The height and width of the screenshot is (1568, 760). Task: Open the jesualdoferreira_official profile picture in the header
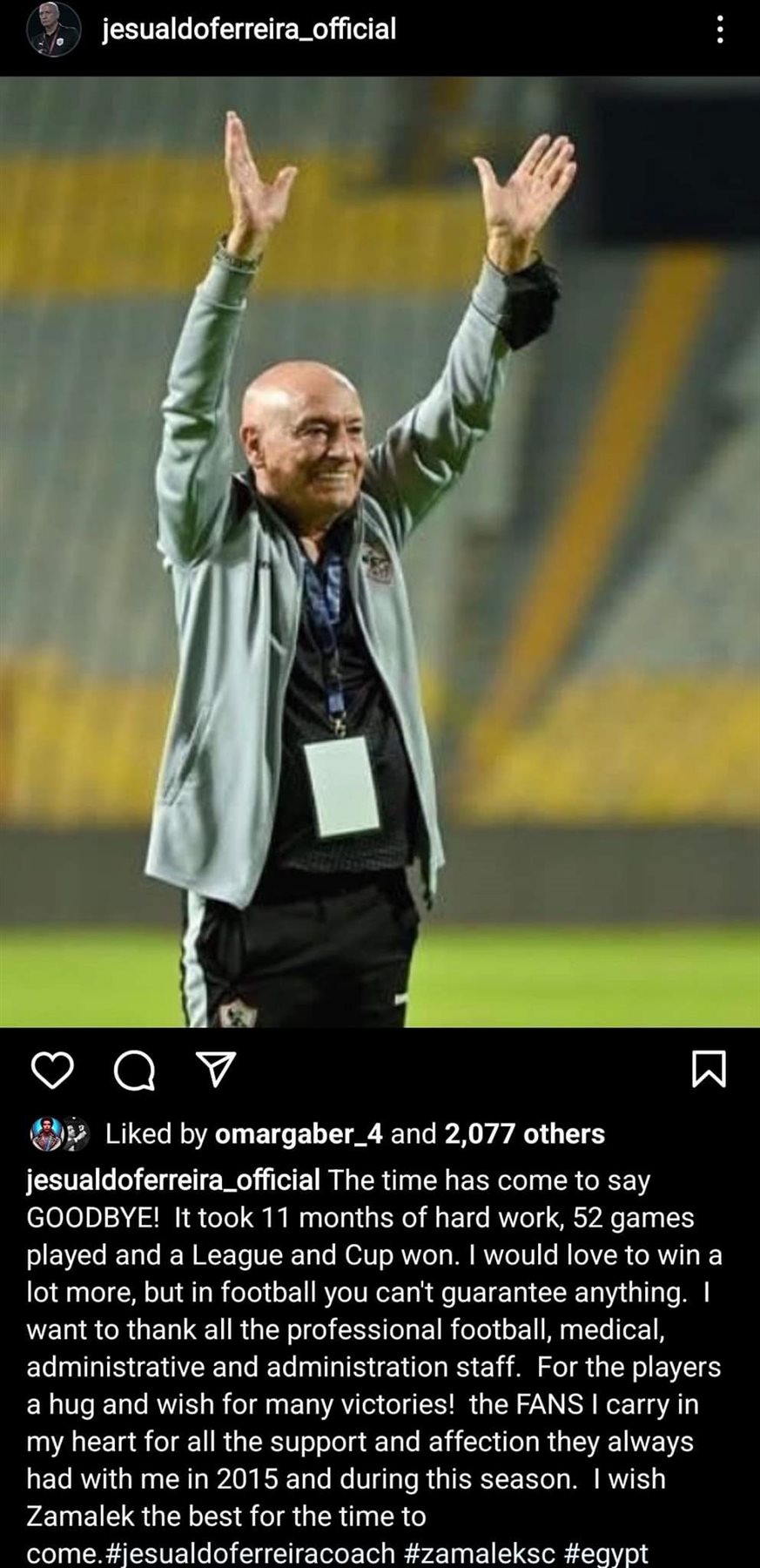tap(54, 30)
